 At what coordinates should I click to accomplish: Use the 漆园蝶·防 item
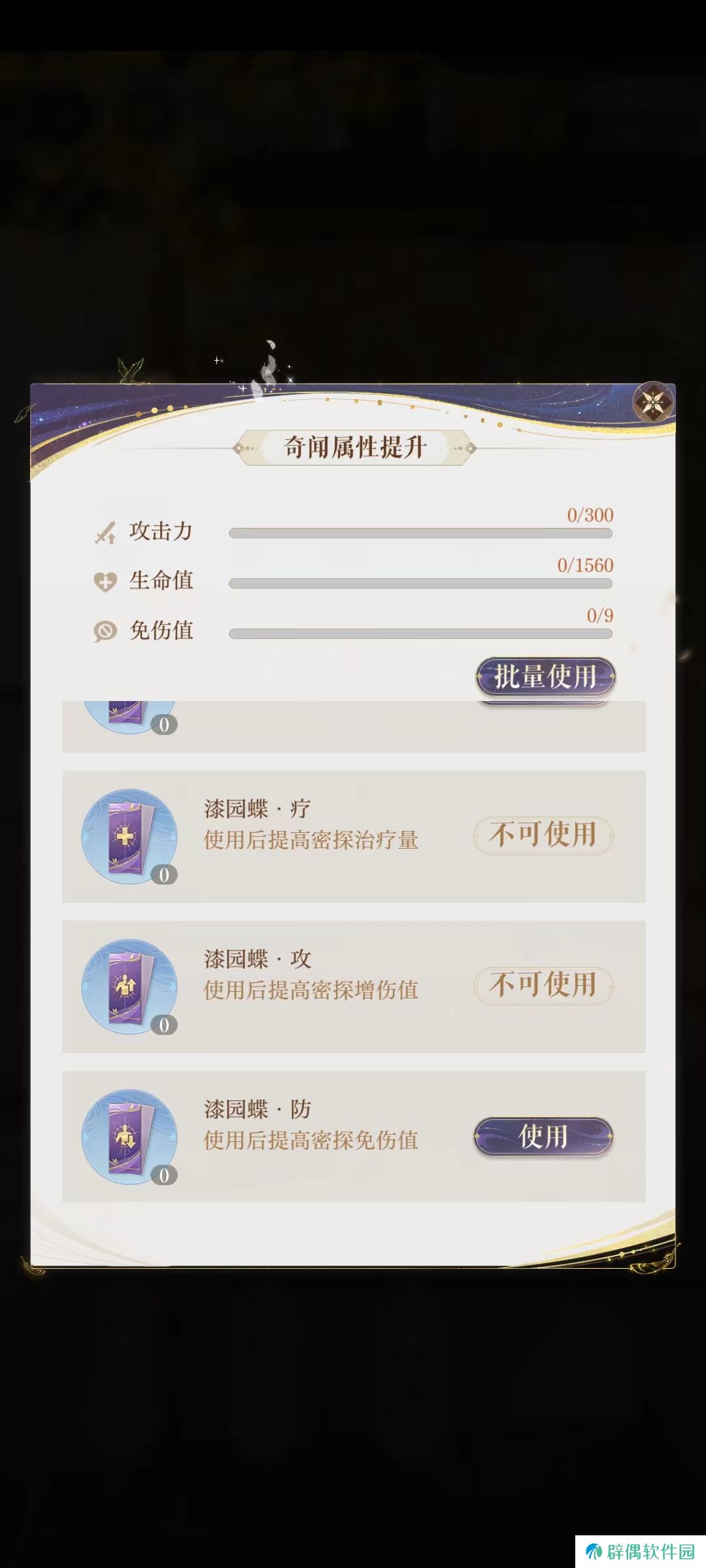point(543,1136)
